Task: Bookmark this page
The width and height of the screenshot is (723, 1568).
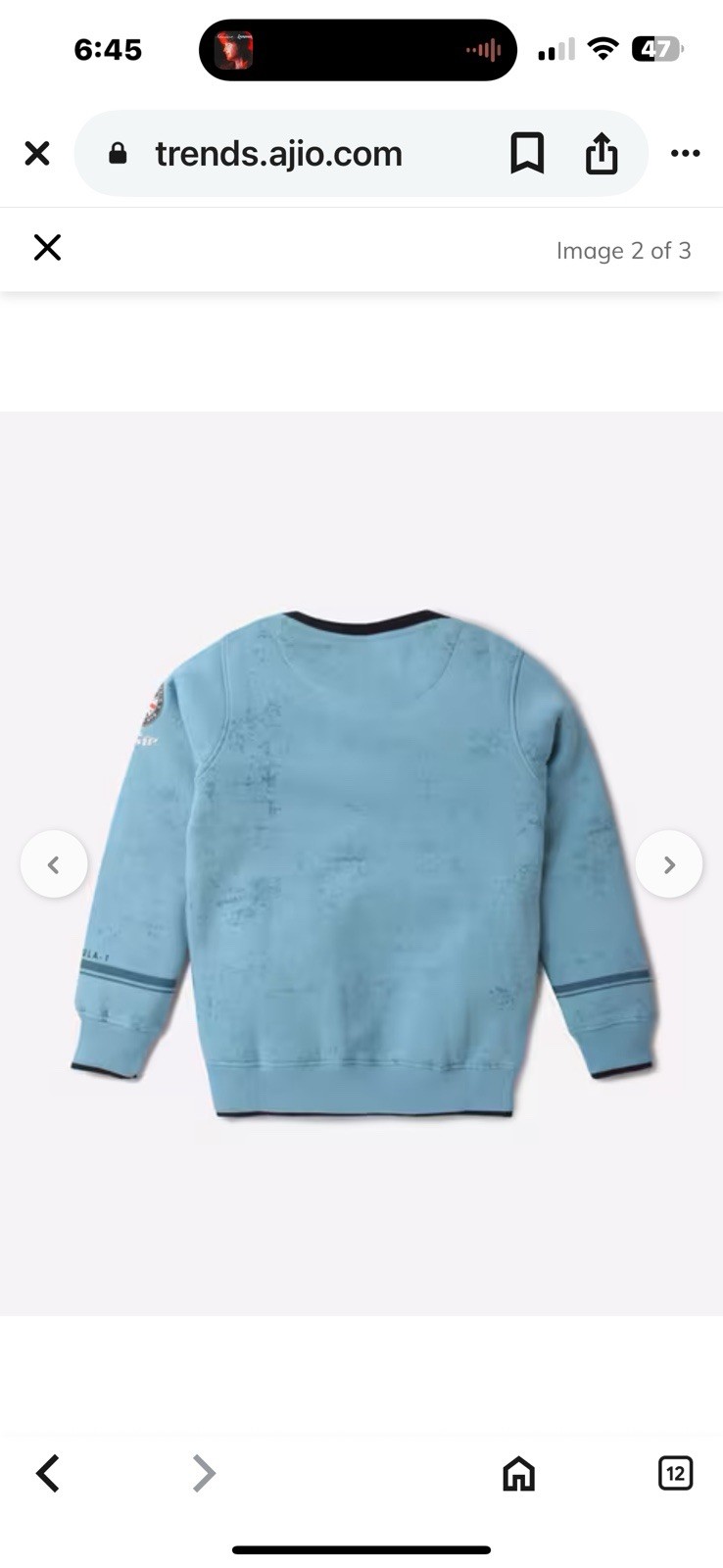Action: (x=527, y=154)
